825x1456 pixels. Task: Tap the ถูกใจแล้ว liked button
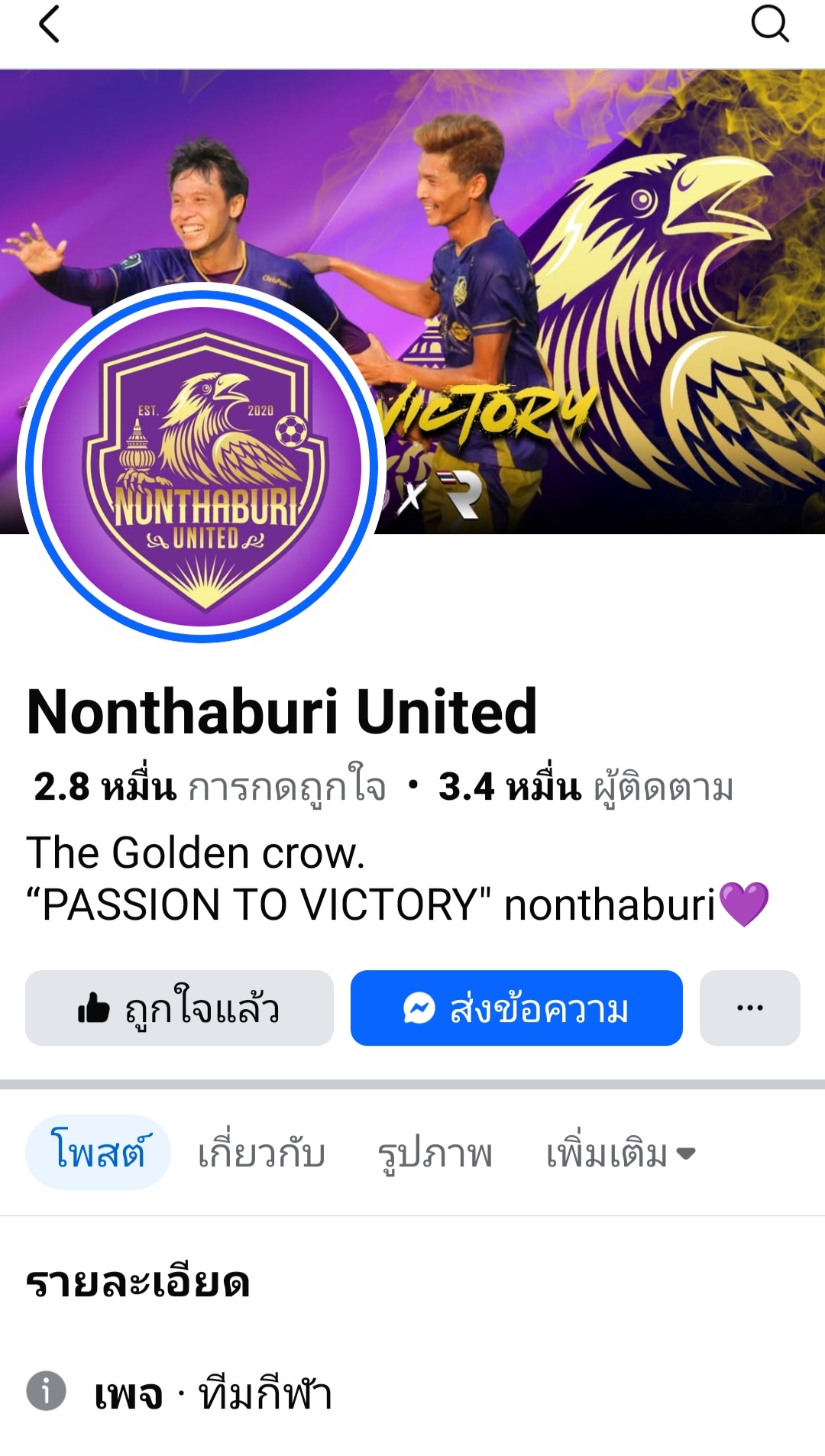(x=180, y=1008)
